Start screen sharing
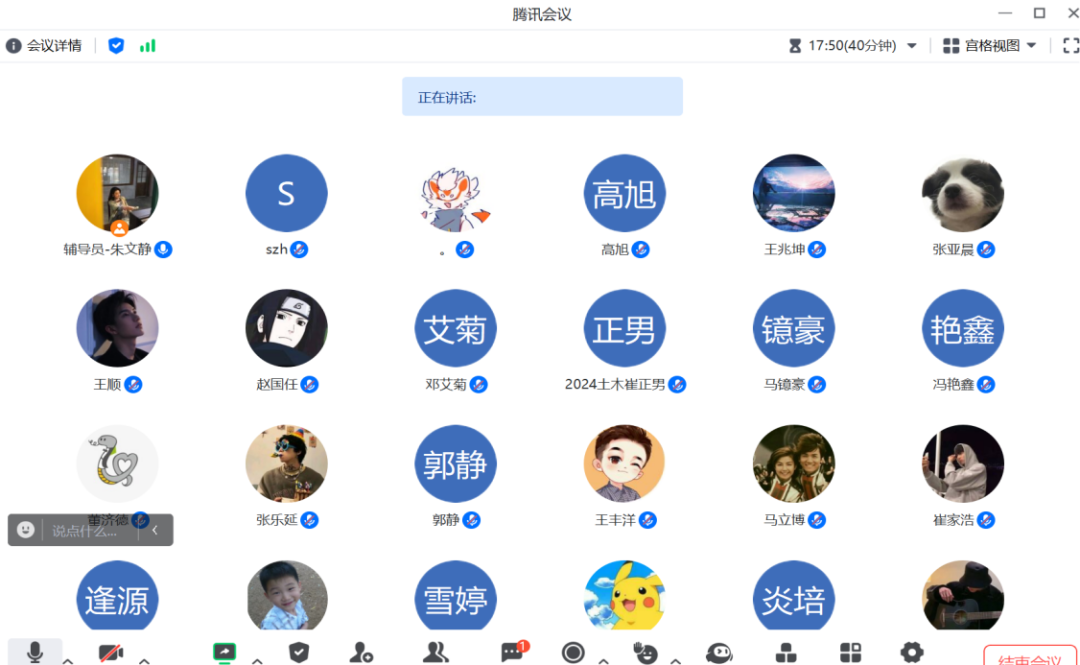Viewport: 1080px width, 665px height. coord(224,653)
